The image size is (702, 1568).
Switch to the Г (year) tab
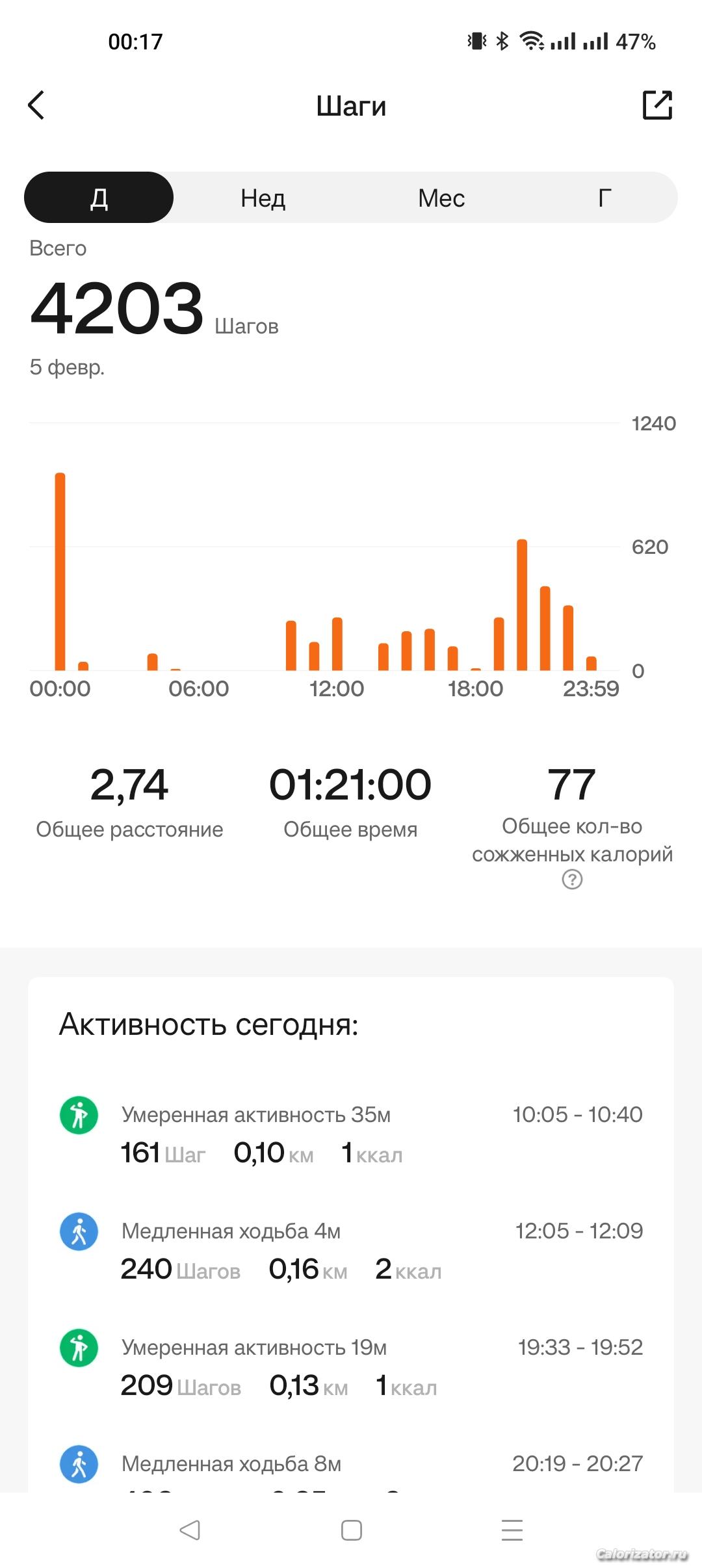coord(604,198)
